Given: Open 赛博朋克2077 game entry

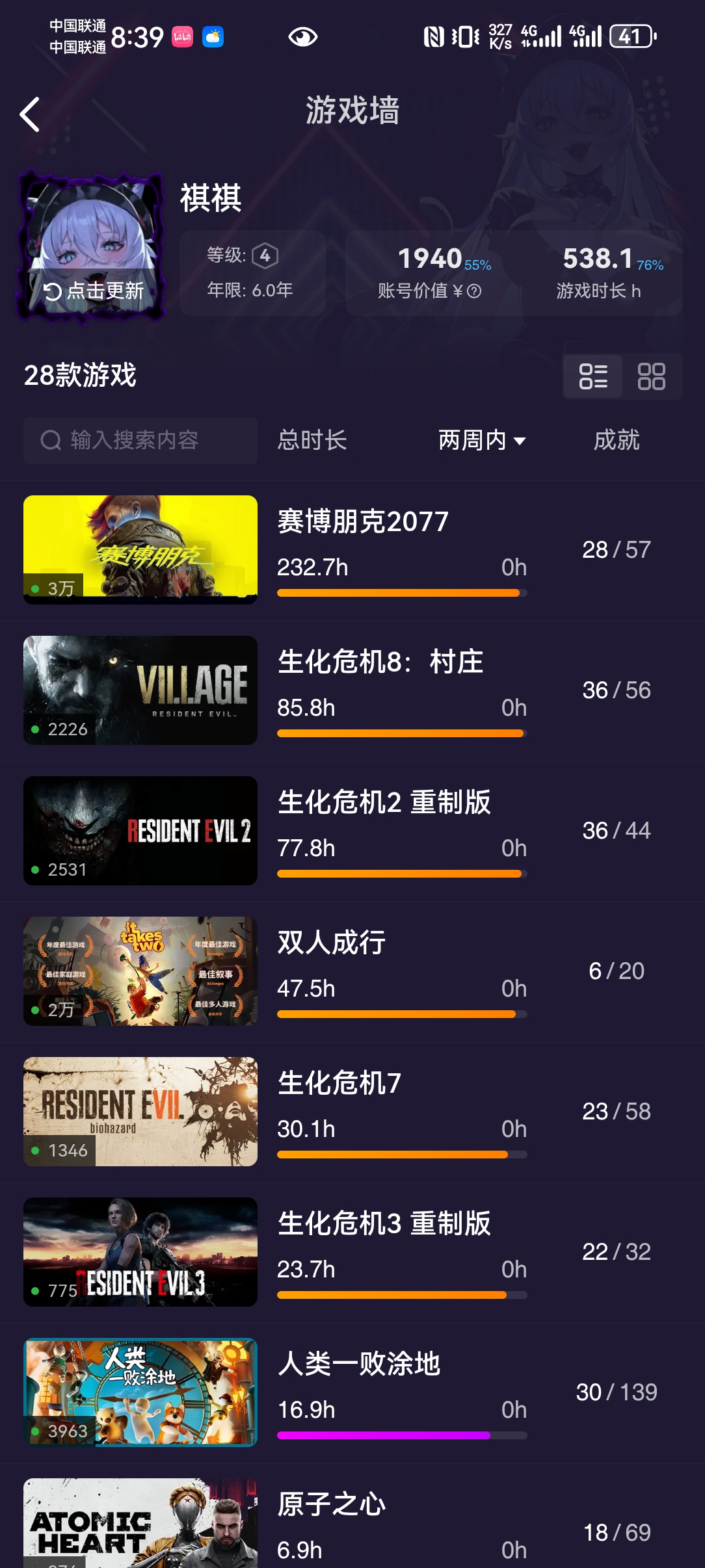Looking at the screenshot, I should [363, 521].
